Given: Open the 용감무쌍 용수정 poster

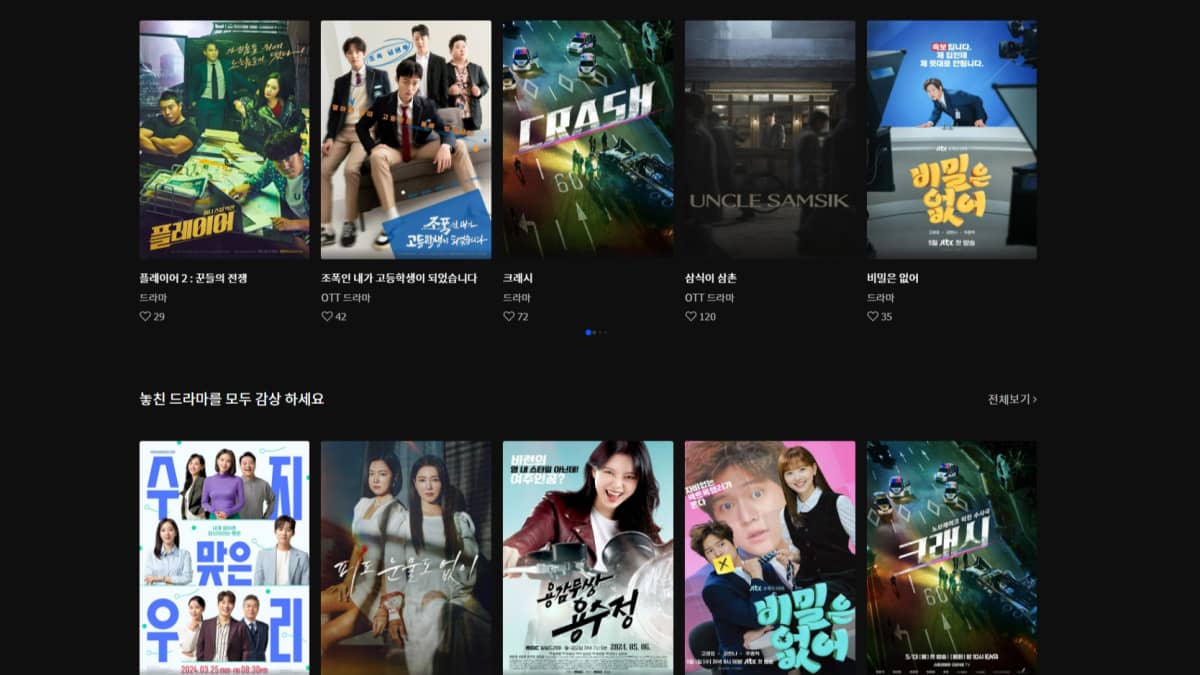Looking at the screenshot, I should pos(588,557).
